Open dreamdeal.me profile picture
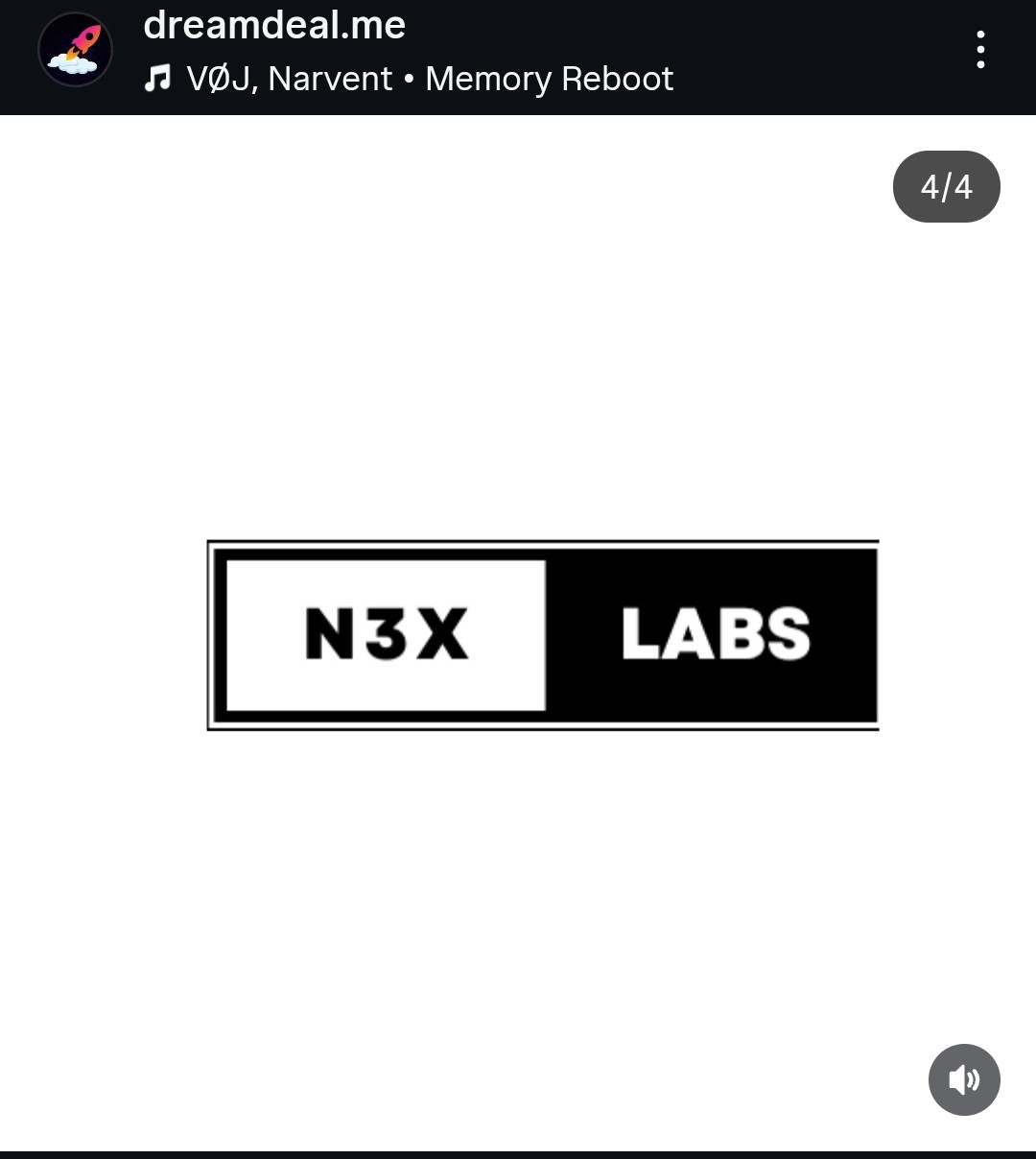This screenshot has height=1159, width=1036. click(75, 50)
